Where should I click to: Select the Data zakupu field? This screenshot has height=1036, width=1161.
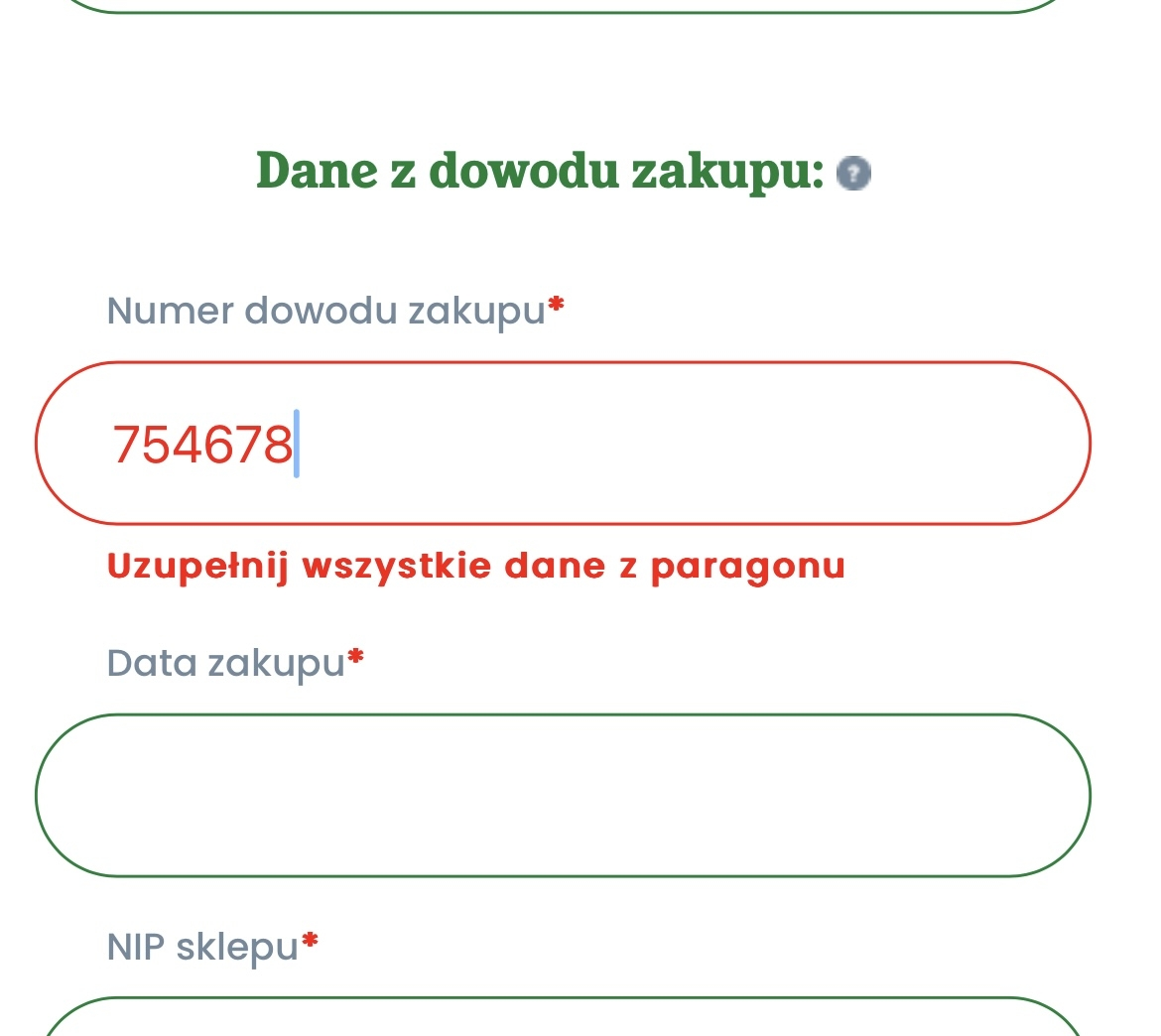coord(563,795)
